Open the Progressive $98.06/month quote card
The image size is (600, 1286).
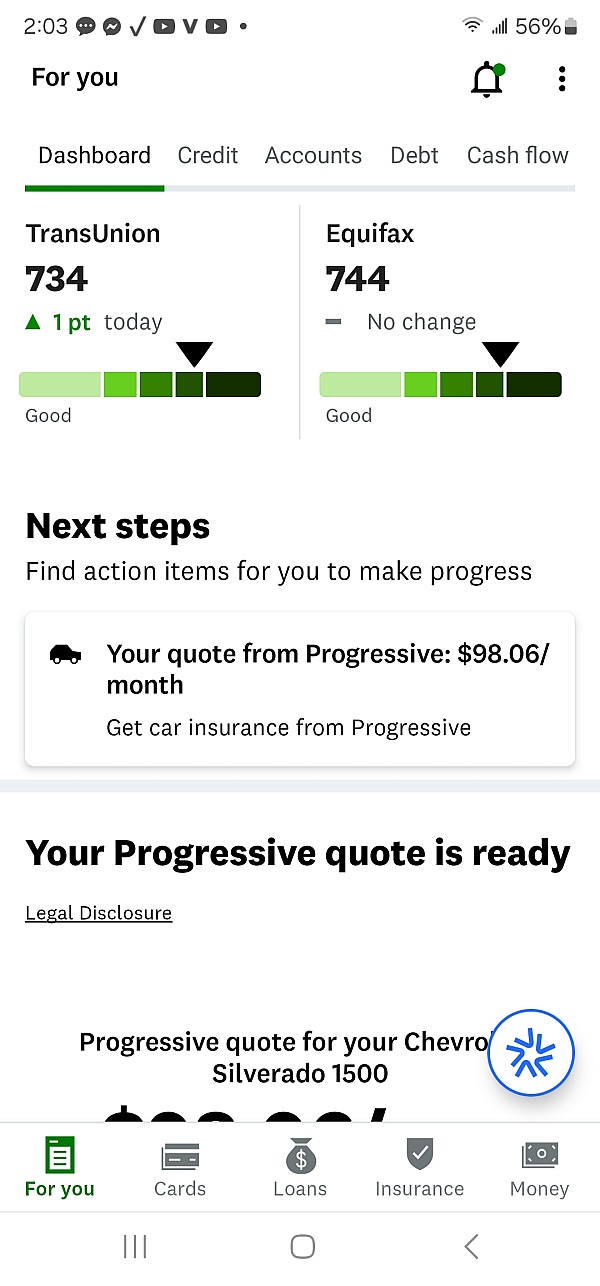pos(300,689)
